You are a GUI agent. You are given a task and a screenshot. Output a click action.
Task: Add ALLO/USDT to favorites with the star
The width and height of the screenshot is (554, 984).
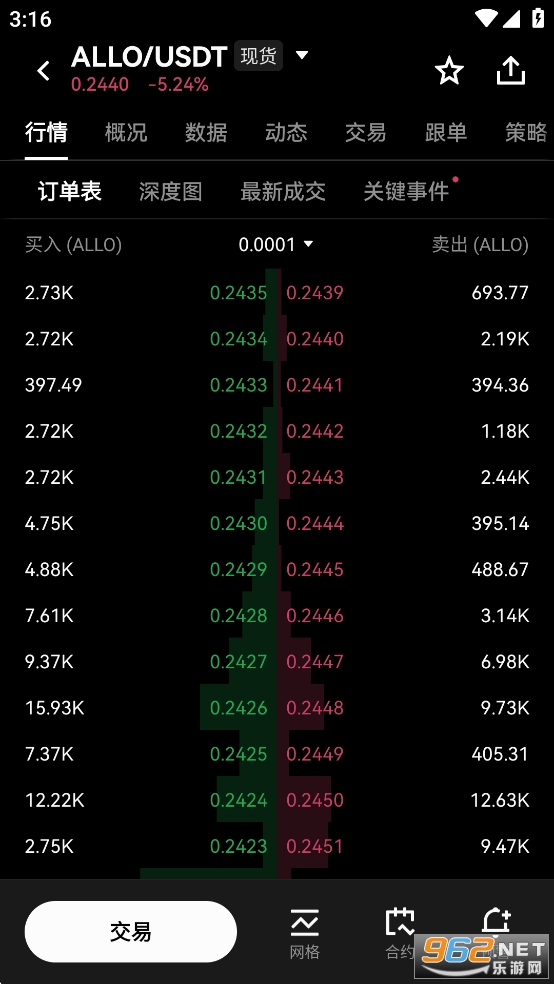(x=449, y=71)
